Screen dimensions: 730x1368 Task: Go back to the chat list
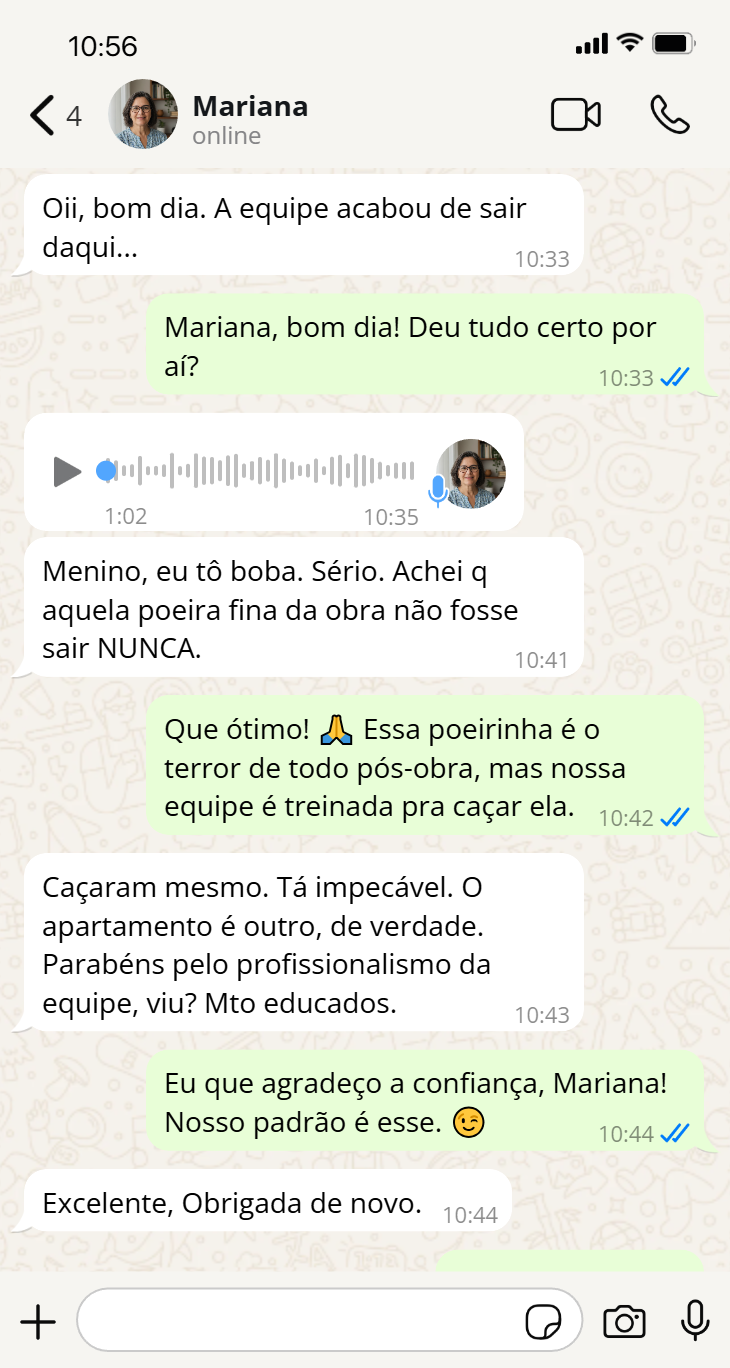point(42,116)
